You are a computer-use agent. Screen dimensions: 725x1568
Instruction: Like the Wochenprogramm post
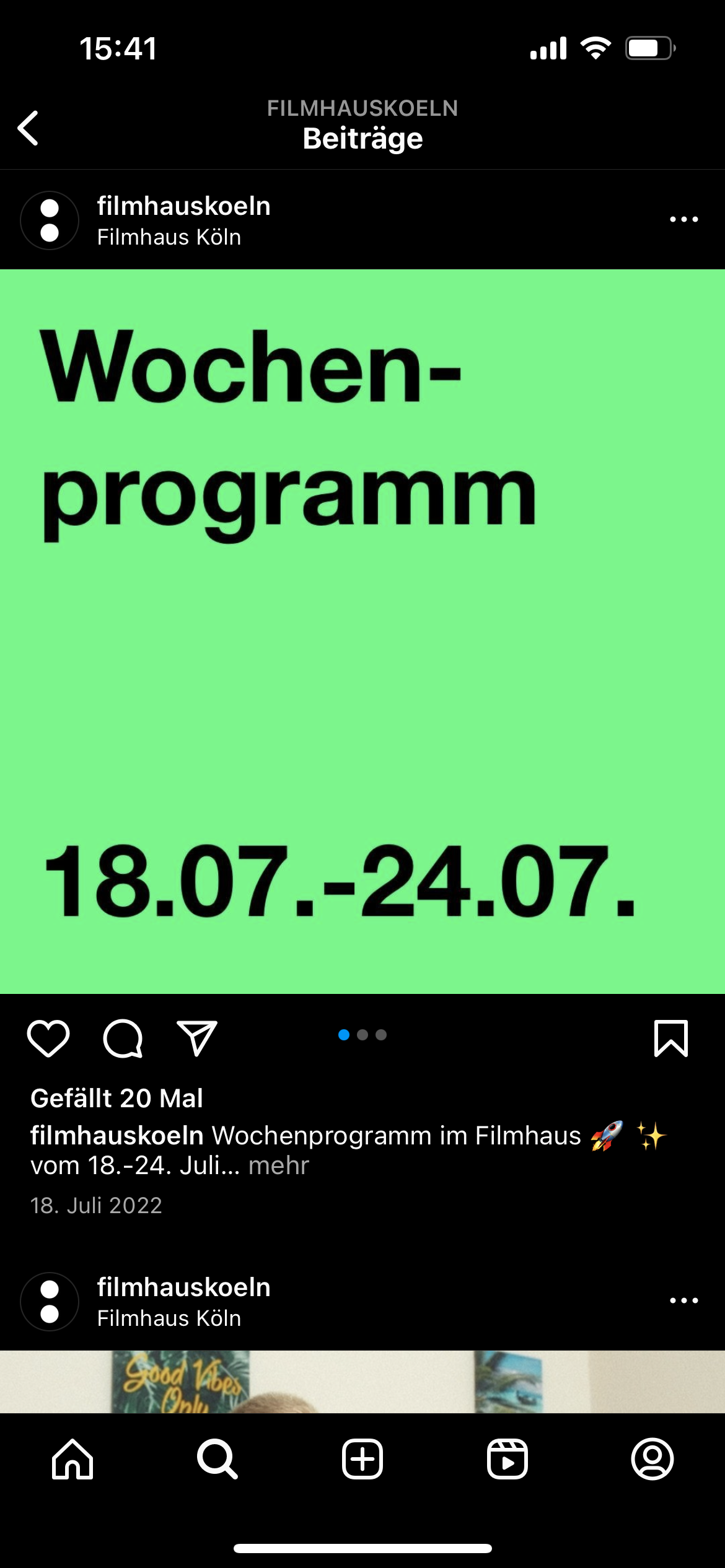pos(48,1038)
